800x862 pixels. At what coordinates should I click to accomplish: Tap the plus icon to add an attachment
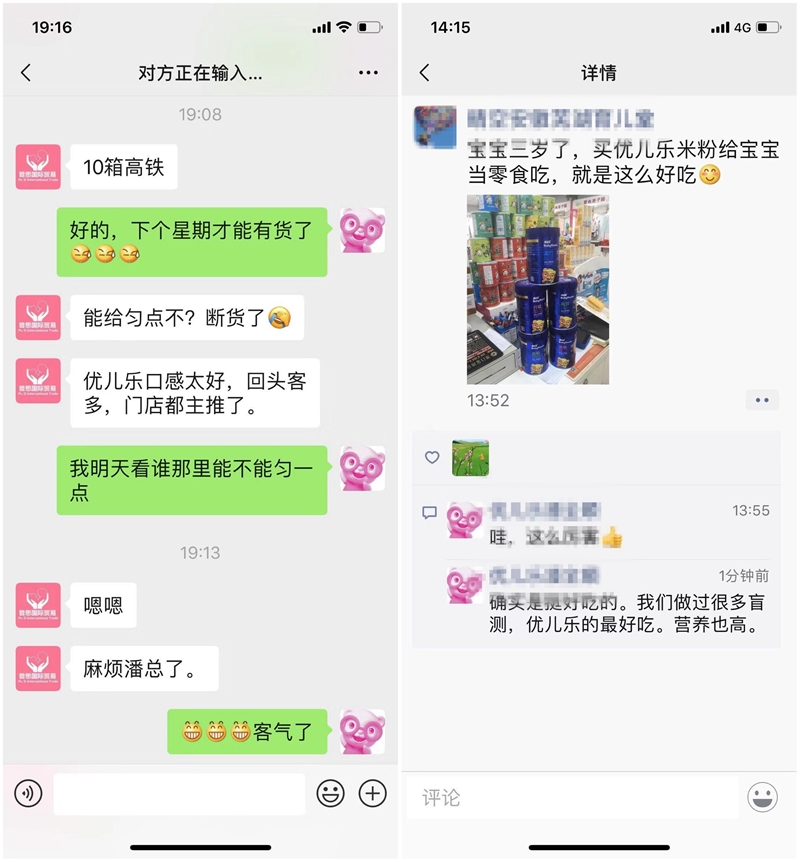click(370, 793)
